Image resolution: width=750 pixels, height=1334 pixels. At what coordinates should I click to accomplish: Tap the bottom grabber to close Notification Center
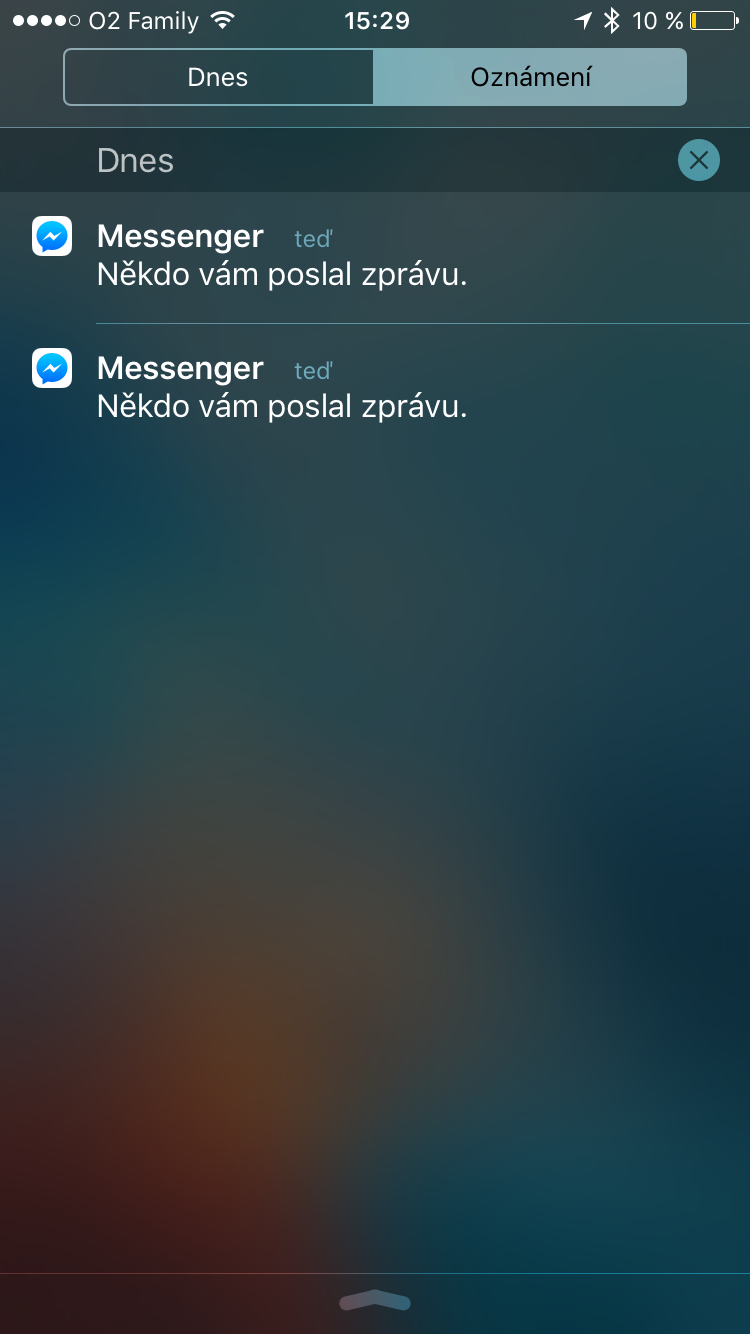pyautogui.click(x=375, y=1300)
